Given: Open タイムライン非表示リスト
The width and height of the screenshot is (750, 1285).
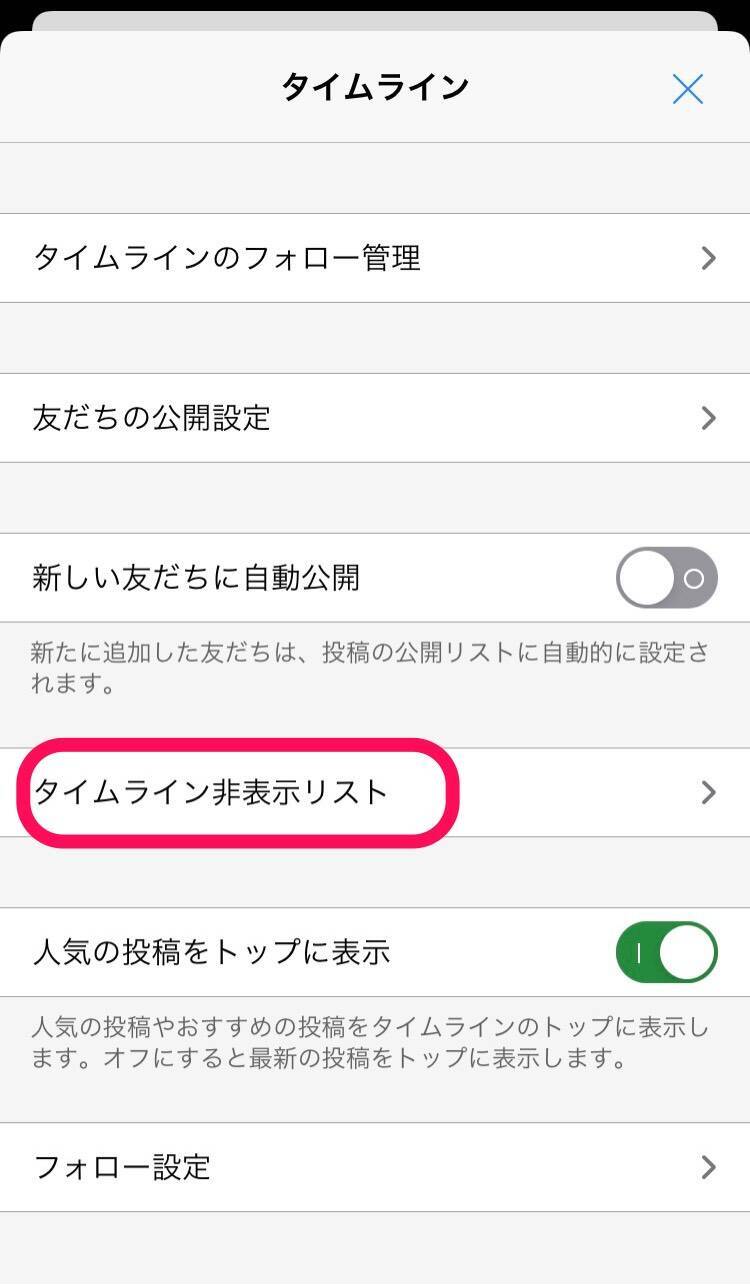Looking at the screenshot, I should [375, 793].
